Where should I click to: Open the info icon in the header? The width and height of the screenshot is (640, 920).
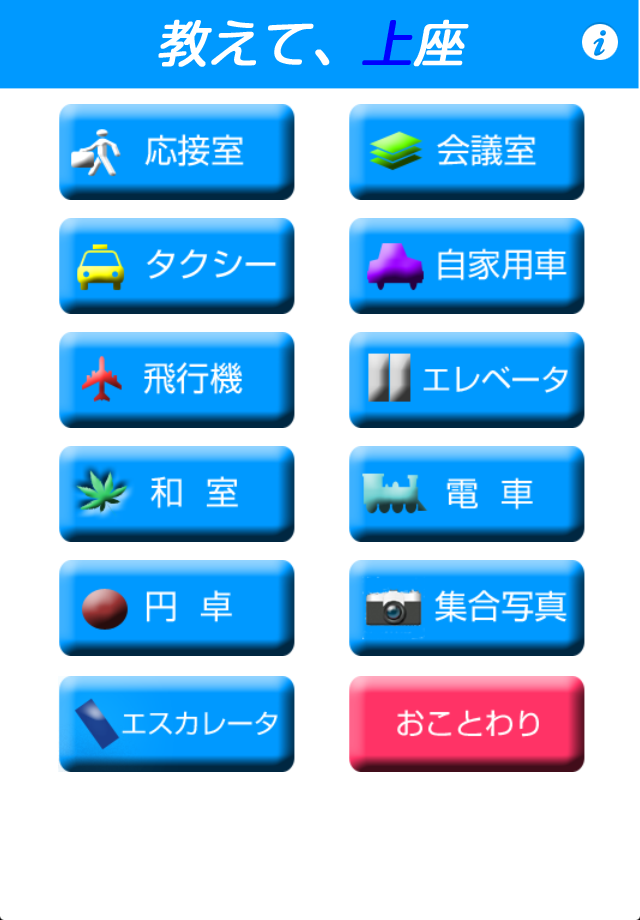(599, 43)
